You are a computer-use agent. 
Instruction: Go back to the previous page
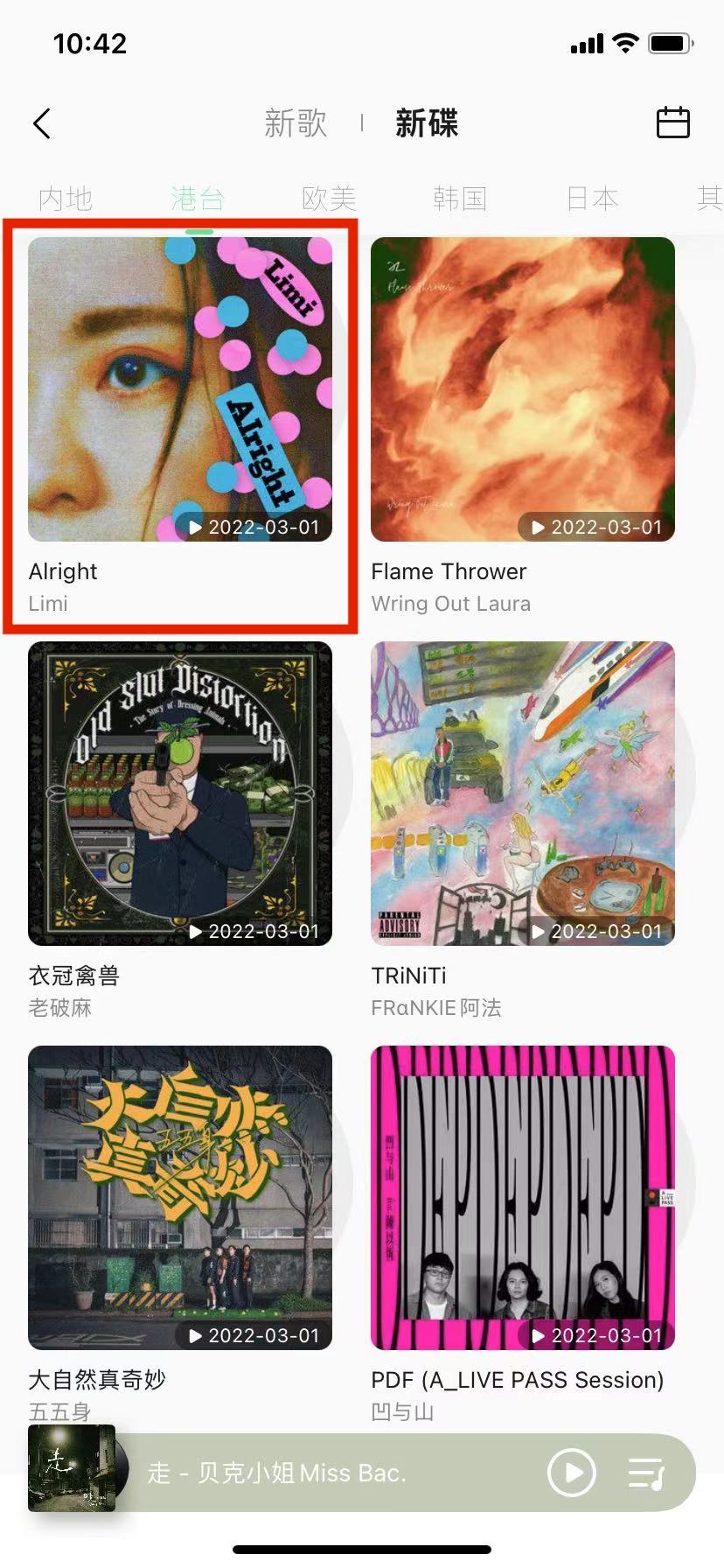click(x=42, y=123)
